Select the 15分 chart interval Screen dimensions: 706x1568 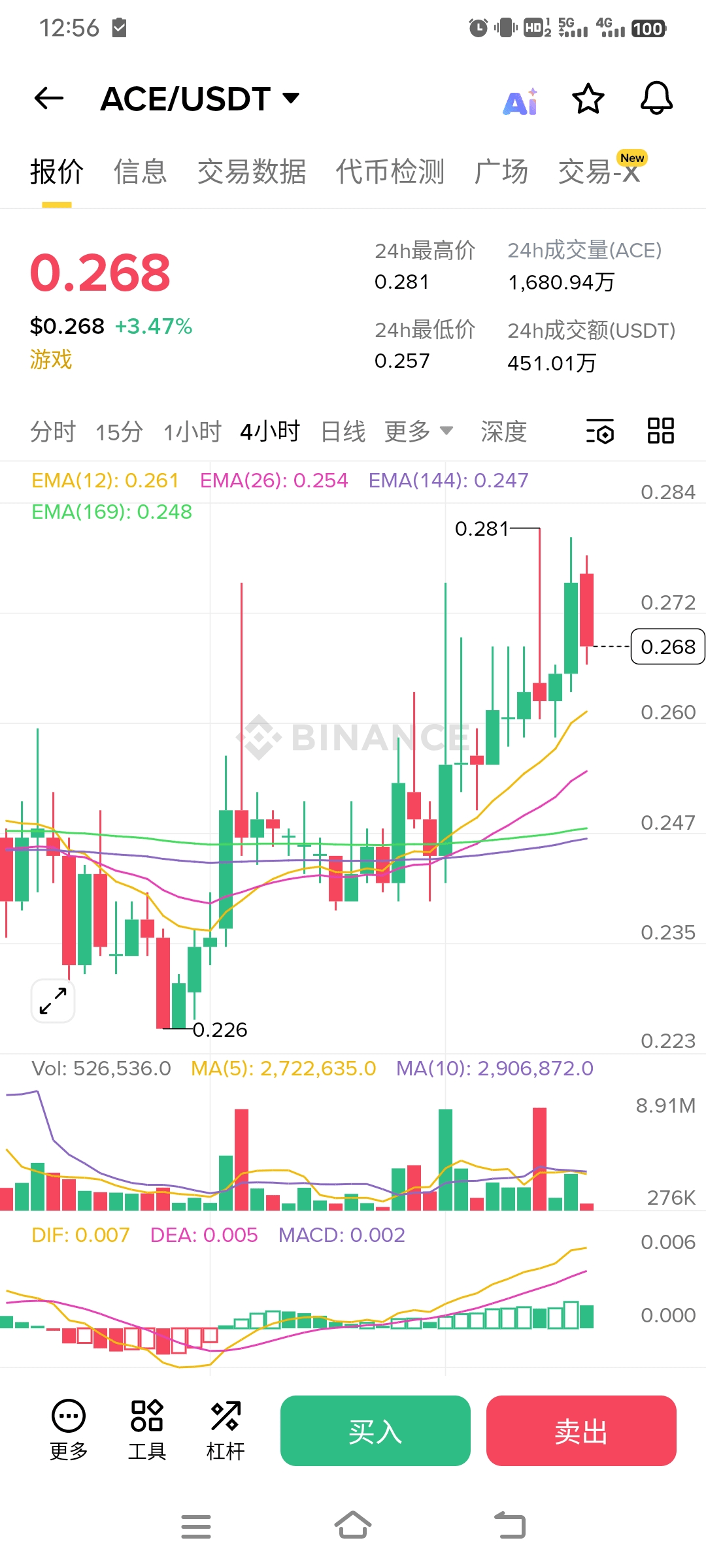point(119,432)
